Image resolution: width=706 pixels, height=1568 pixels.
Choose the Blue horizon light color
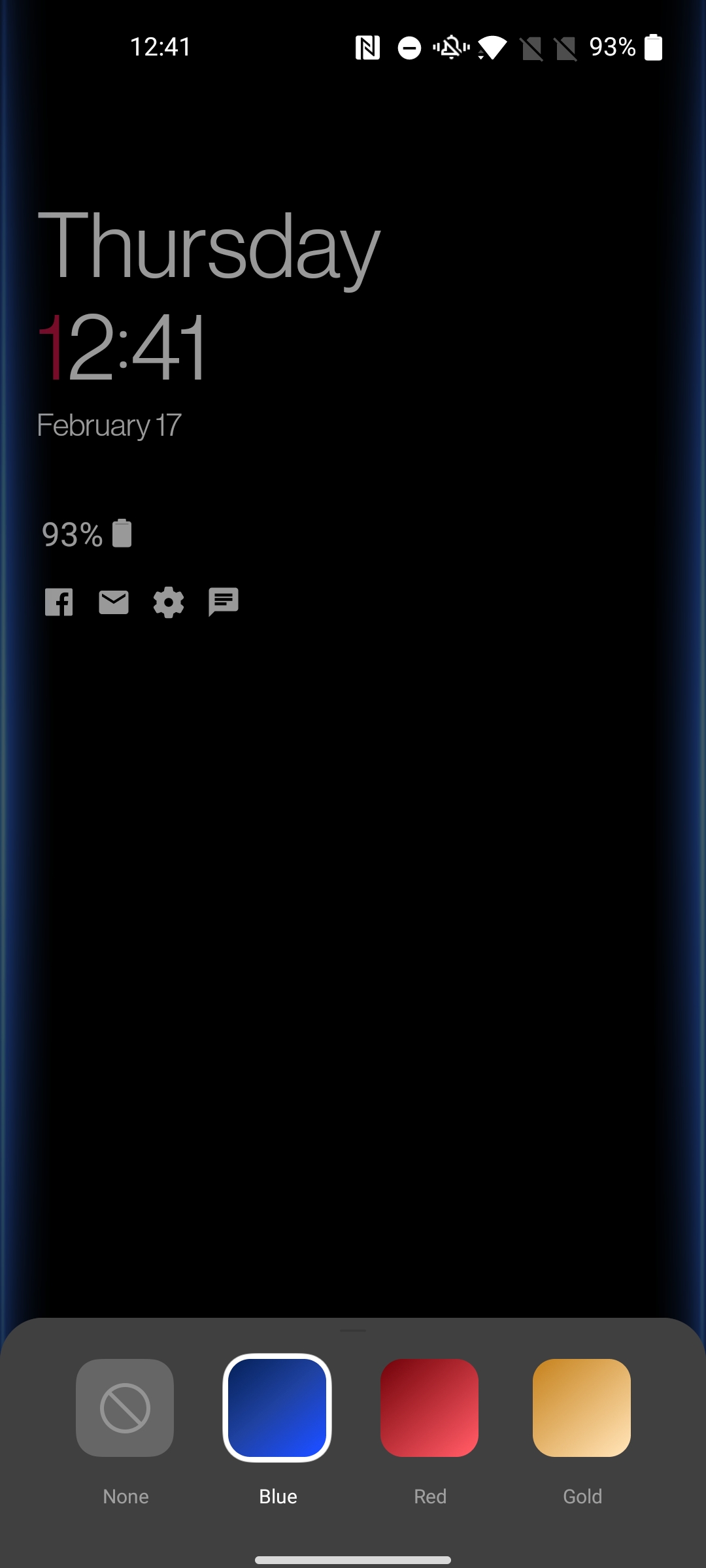point(277,1407)
